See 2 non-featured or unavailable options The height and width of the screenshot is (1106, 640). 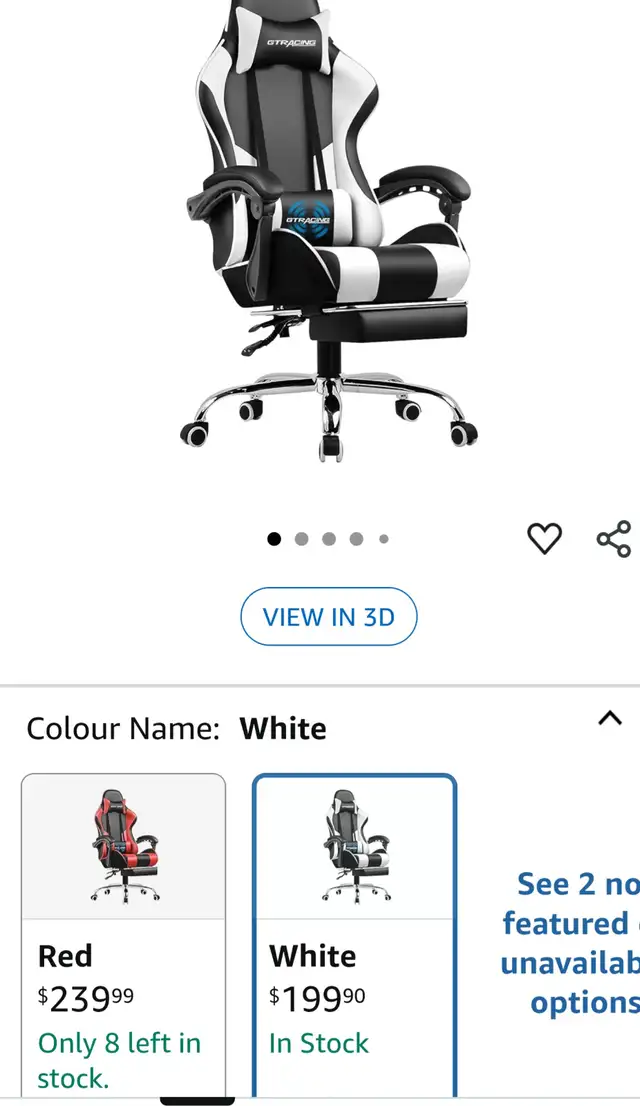pyautogui.click(x=570, y=942)
